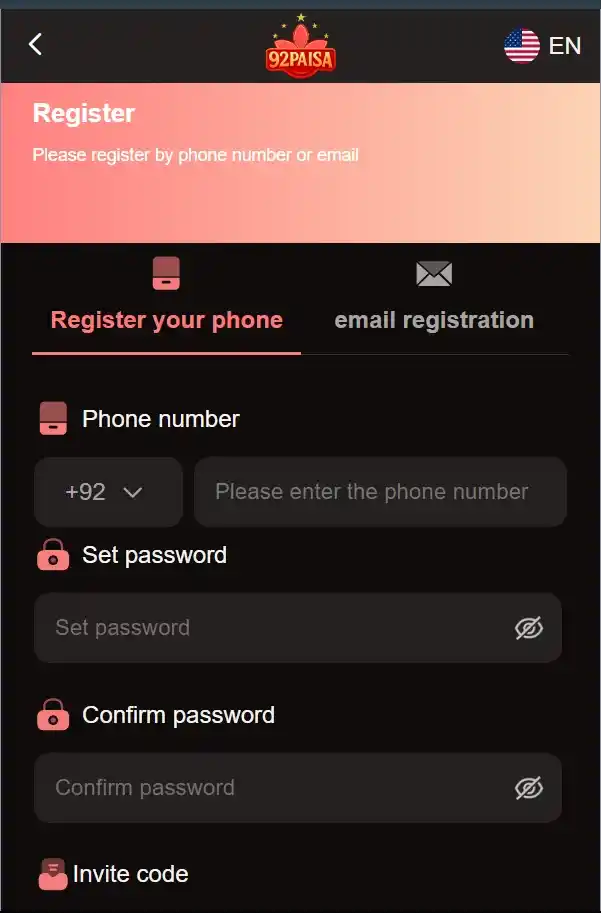Show password in the Set password field
The height and width of the screenshot is (913, 601).
[528, 628]
